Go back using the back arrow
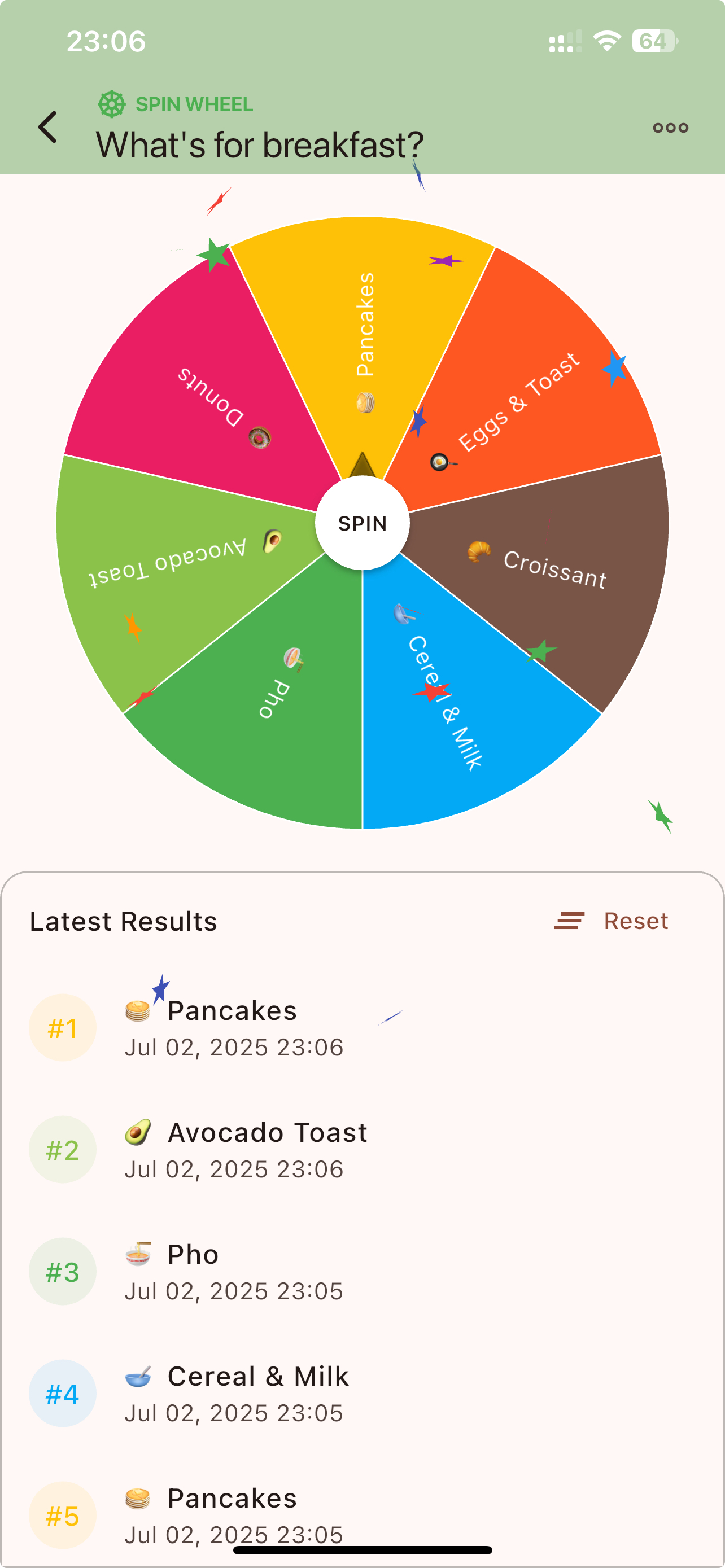Viewport: 725px width, 1568px height. (x=47, y=127)
